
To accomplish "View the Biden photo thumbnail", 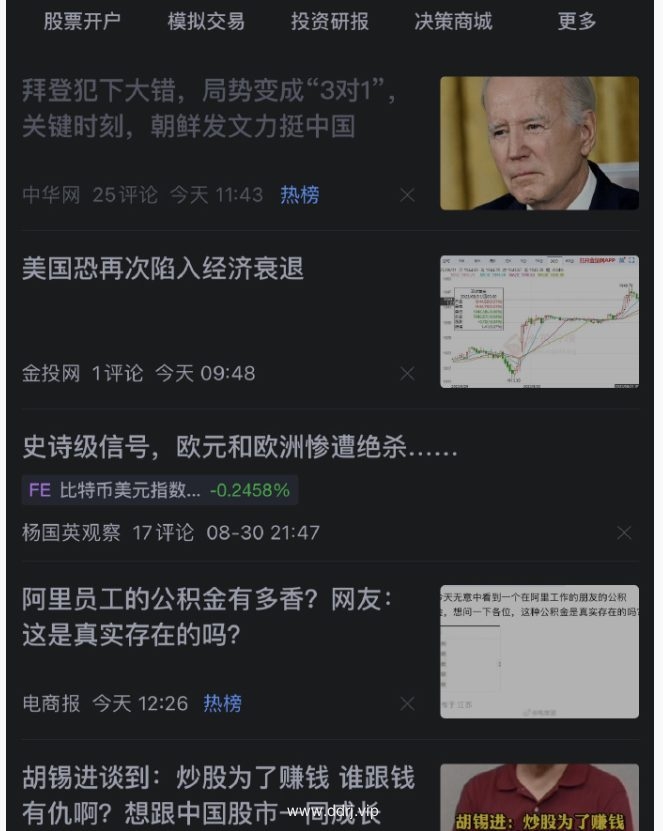I will pyautogui.click(x=539, y=143).
